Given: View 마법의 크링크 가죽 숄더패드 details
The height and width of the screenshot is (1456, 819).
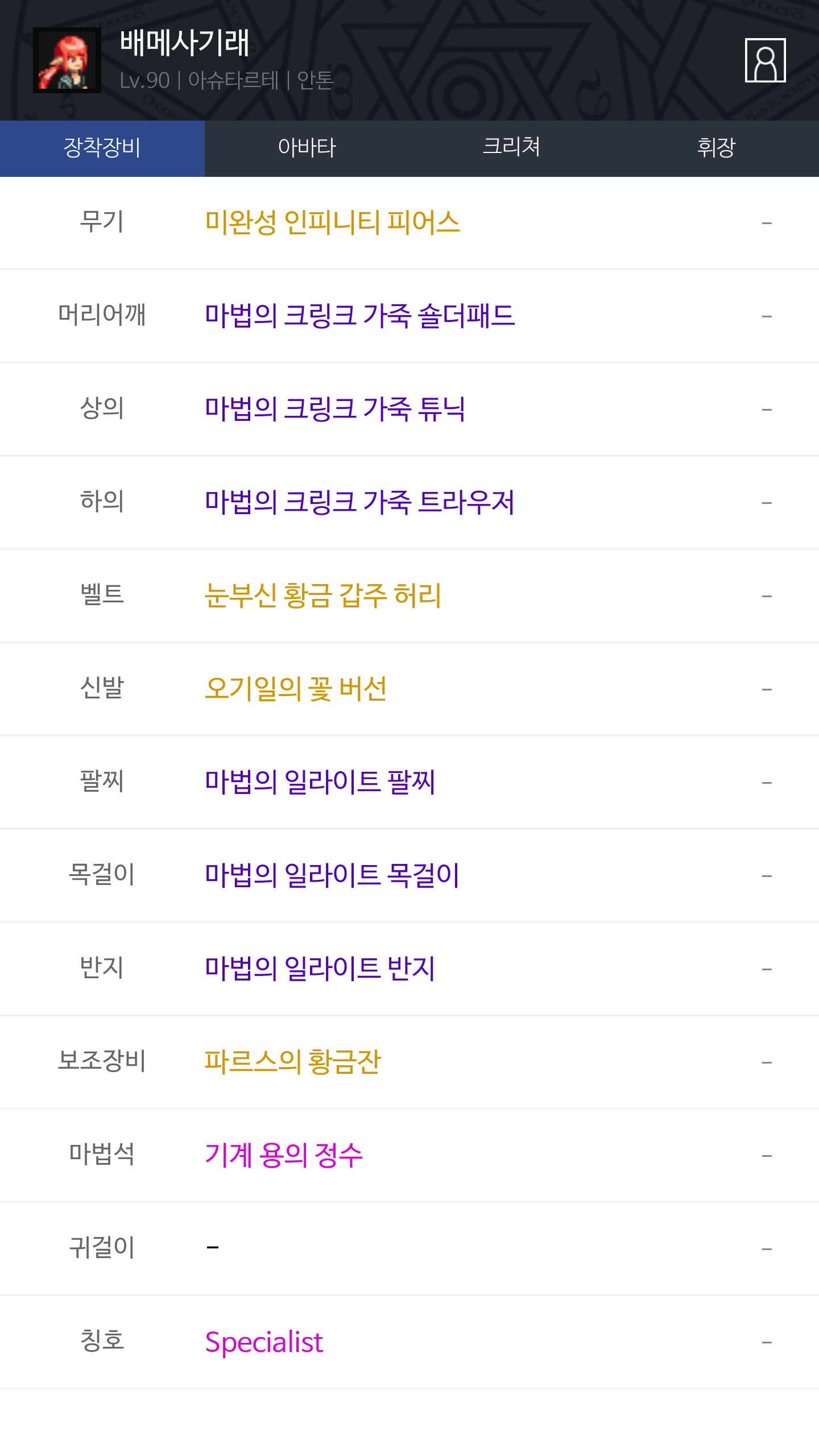Looking at the screenshot, I should pos(359,316).
